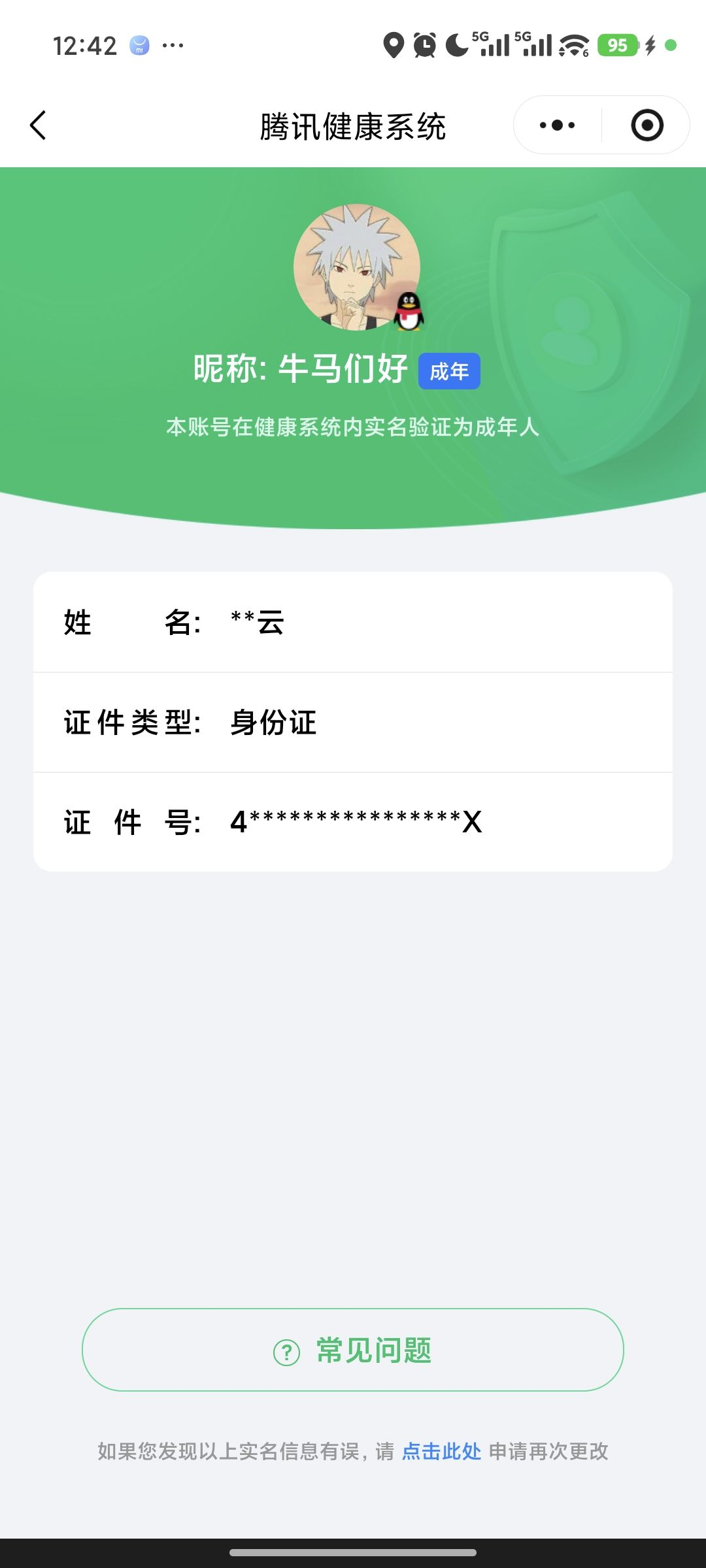Tap the 成年 adult status badge
The height and width of the screenshot is (1568, 706).
(450, 370)
